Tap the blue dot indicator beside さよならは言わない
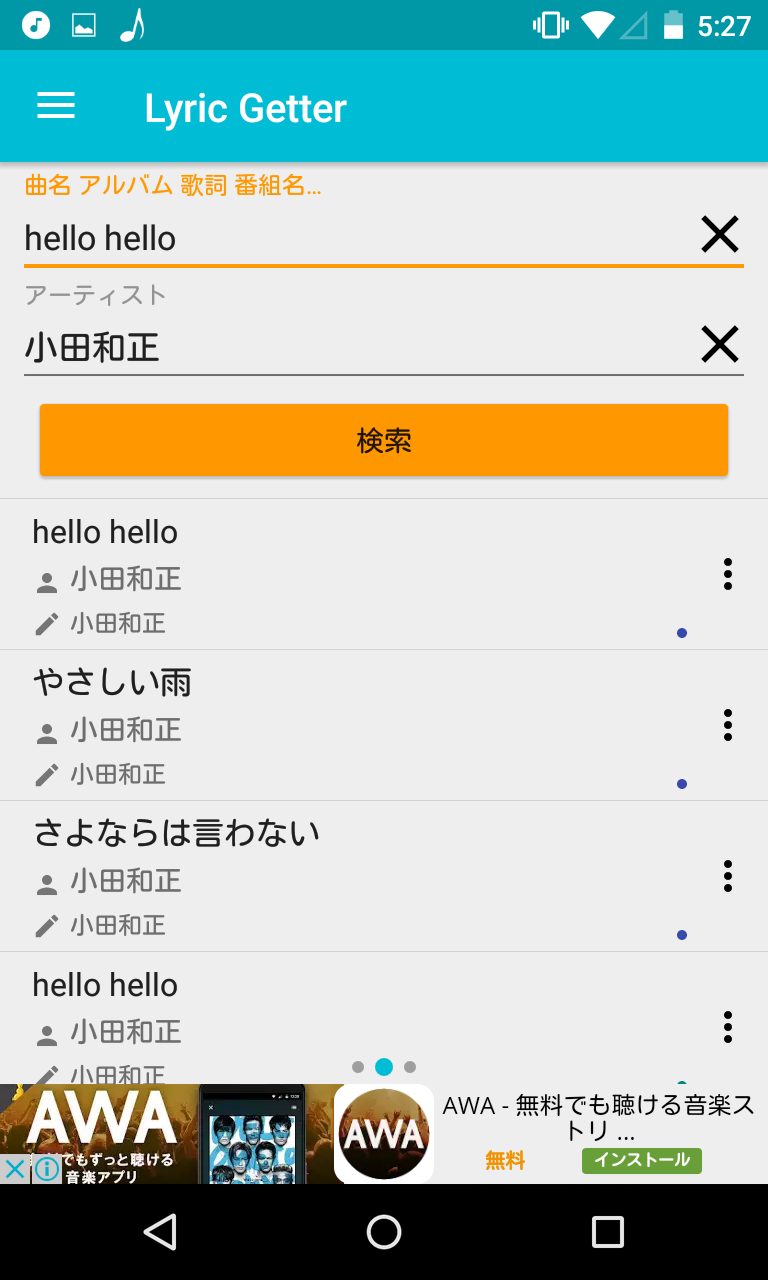 click(x=681, y=934)
